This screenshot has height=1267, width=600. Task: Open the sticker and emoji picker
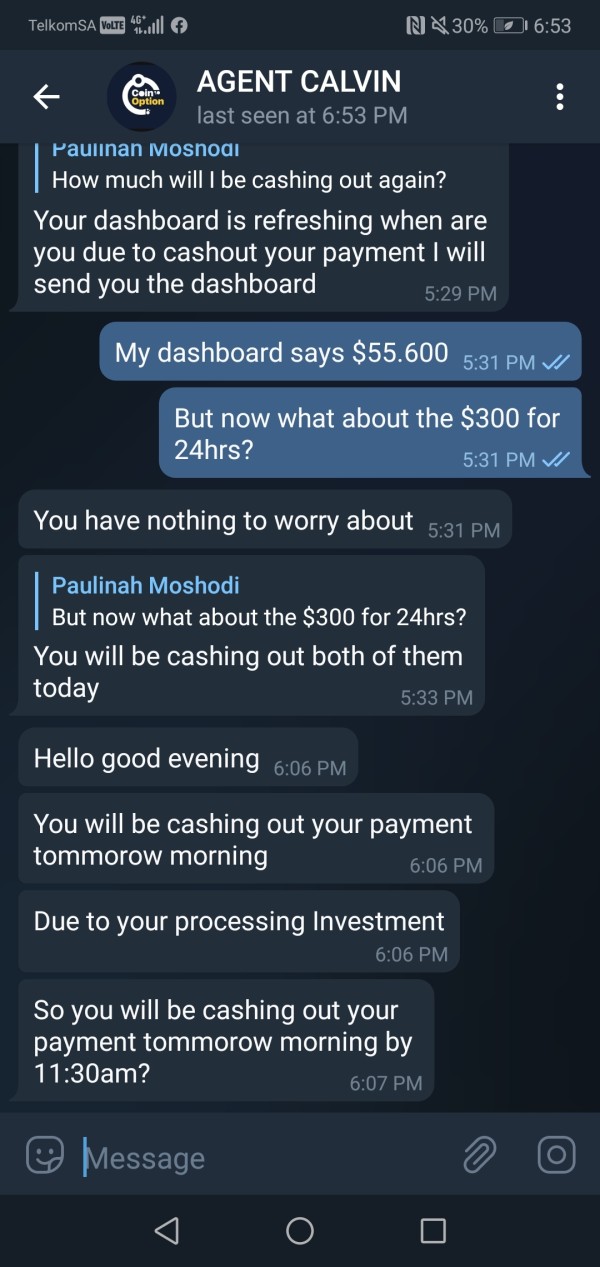click(44, 1156)
